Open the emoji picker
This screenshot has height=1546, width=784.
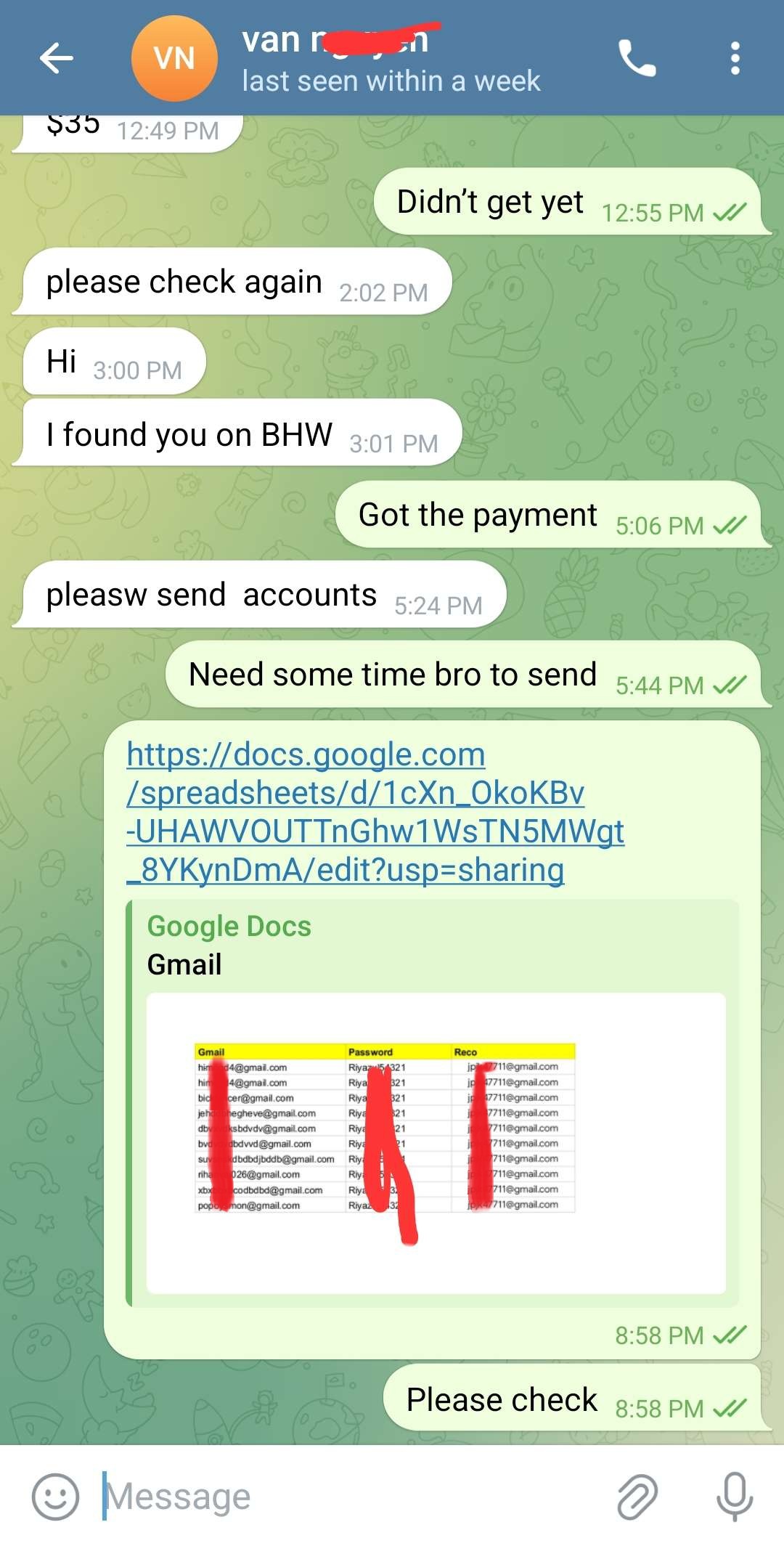55,1497
